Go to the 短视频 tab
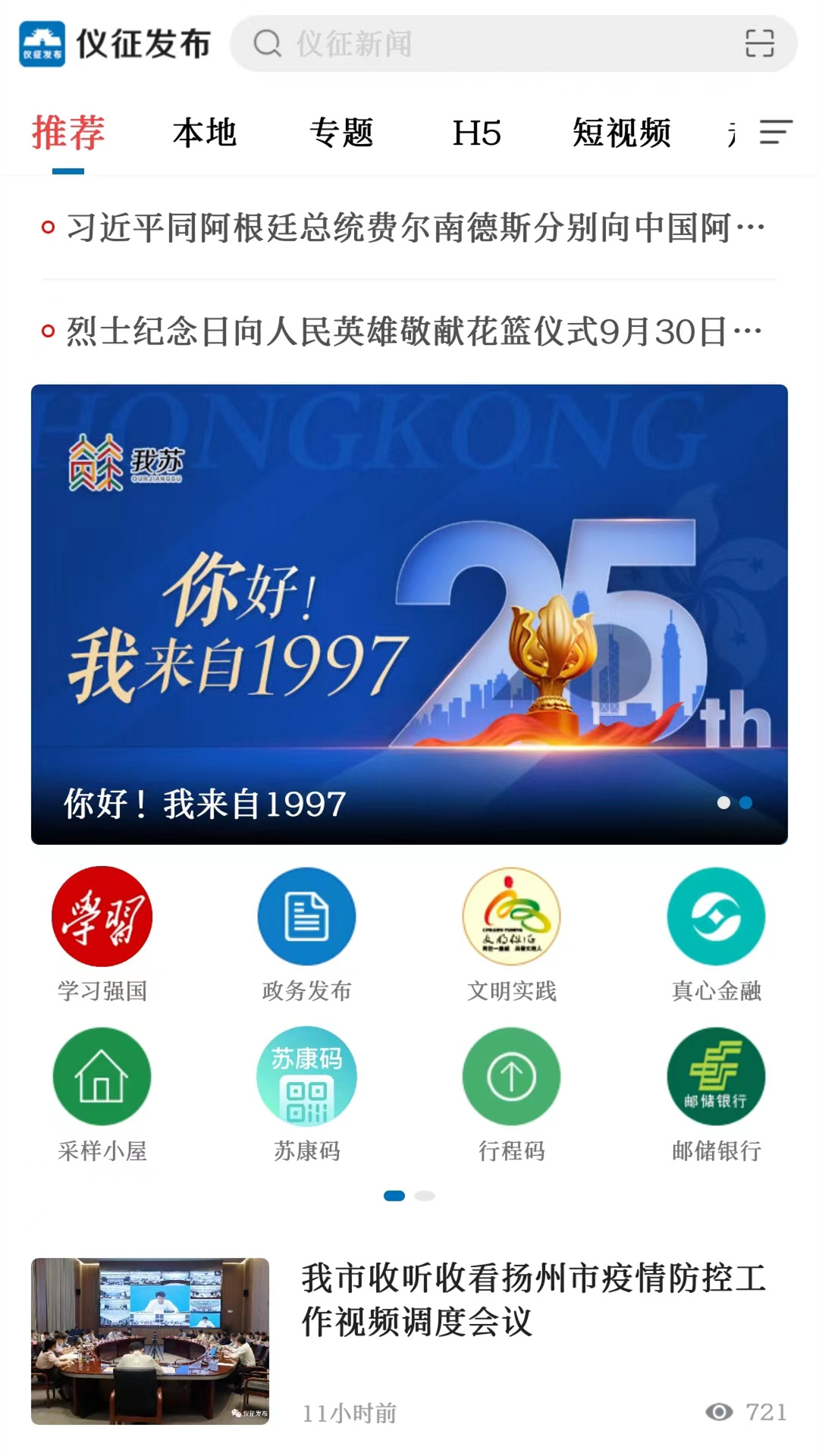819x1456 pixels. (621, 133)
